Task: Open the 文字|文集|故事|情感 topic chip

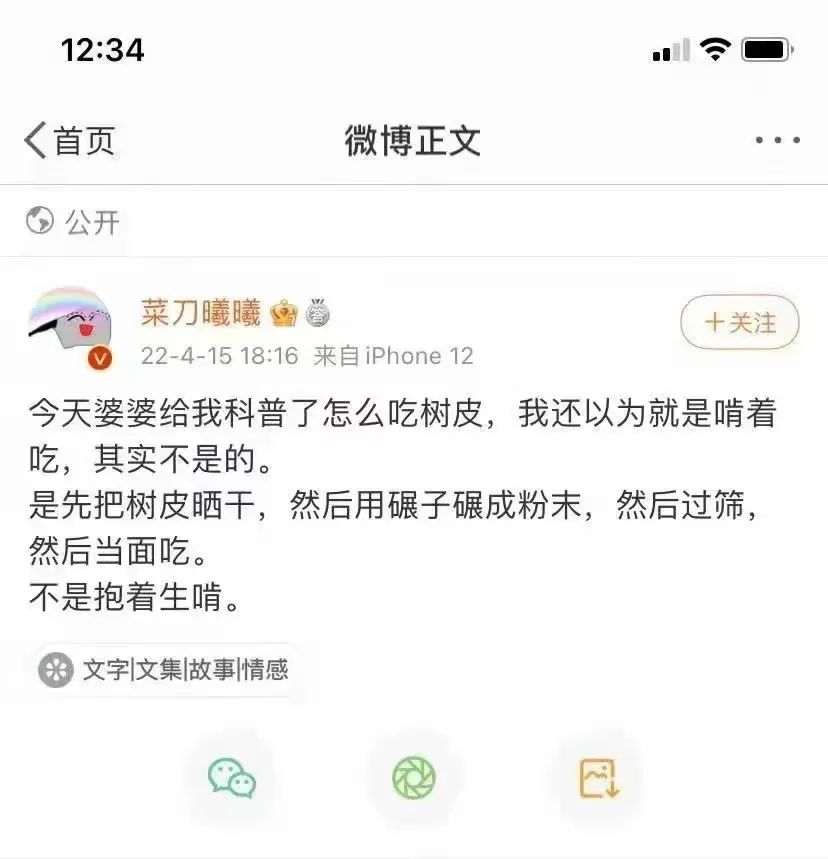Action: click(x=166, y=669)
